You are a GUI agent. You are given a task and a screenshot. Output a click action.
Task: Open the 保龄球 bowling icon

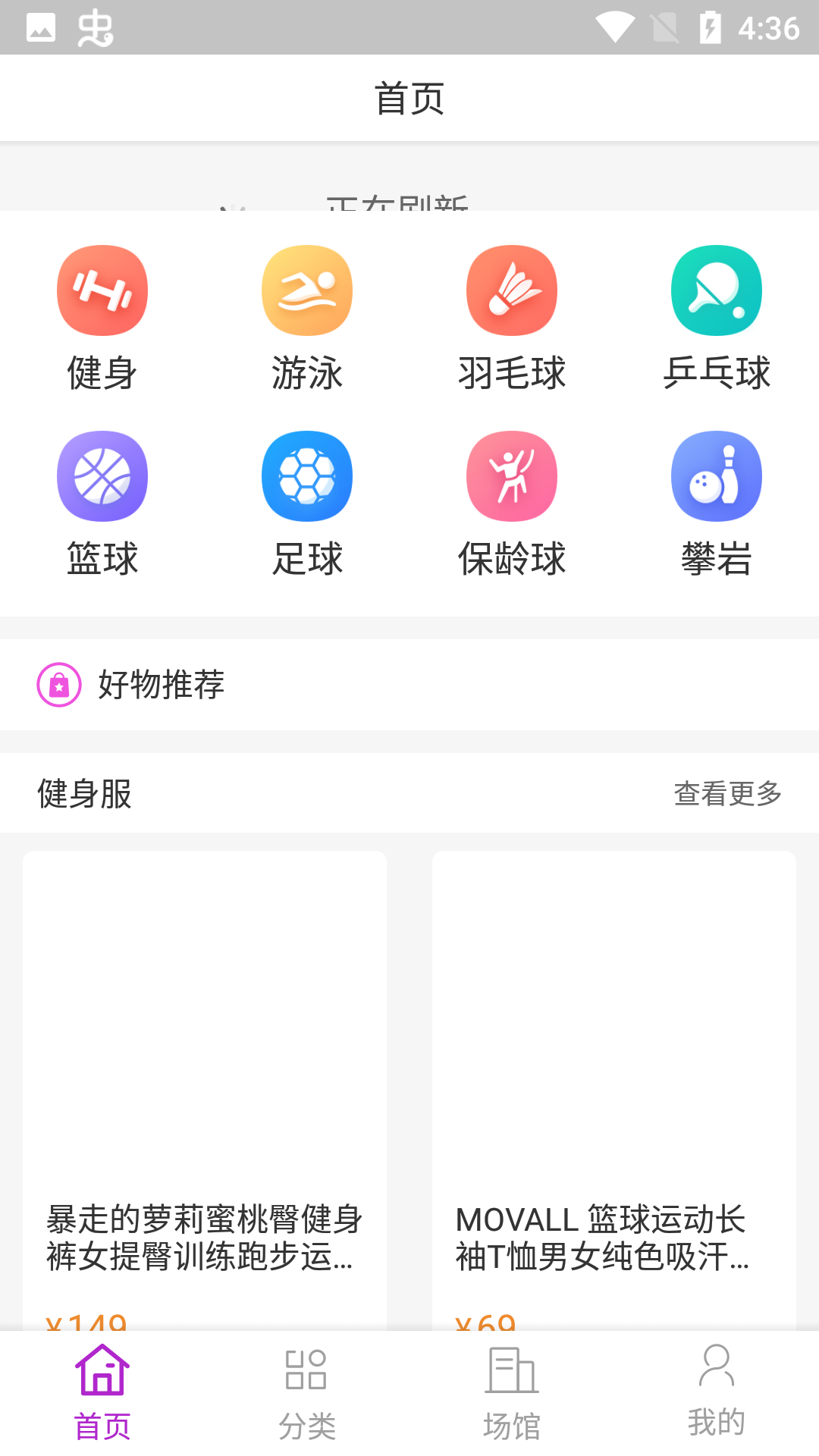(512, 476)
